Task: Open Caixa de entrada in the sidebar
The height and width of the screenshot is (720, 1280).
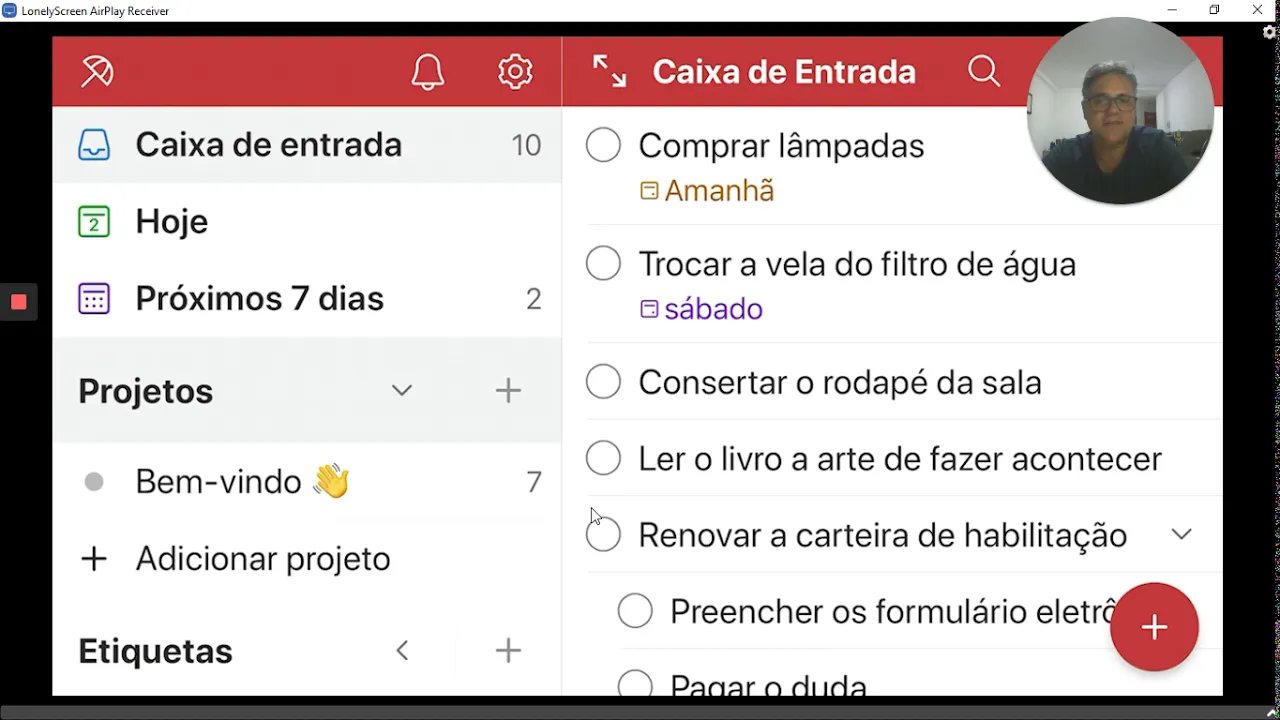Action: 268,145
